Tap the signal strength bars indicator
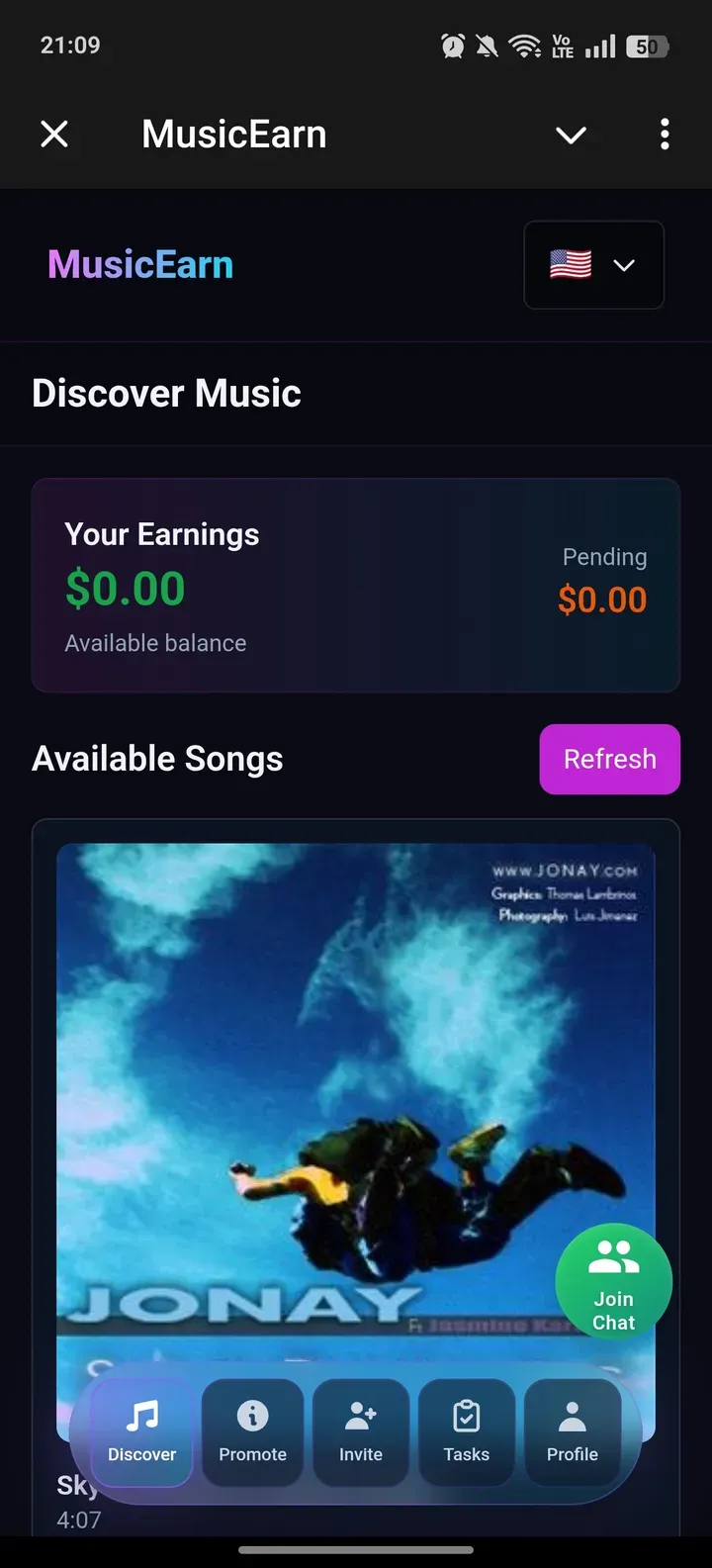This screenshot has height=1568, width=712. [x=599, y=45]
